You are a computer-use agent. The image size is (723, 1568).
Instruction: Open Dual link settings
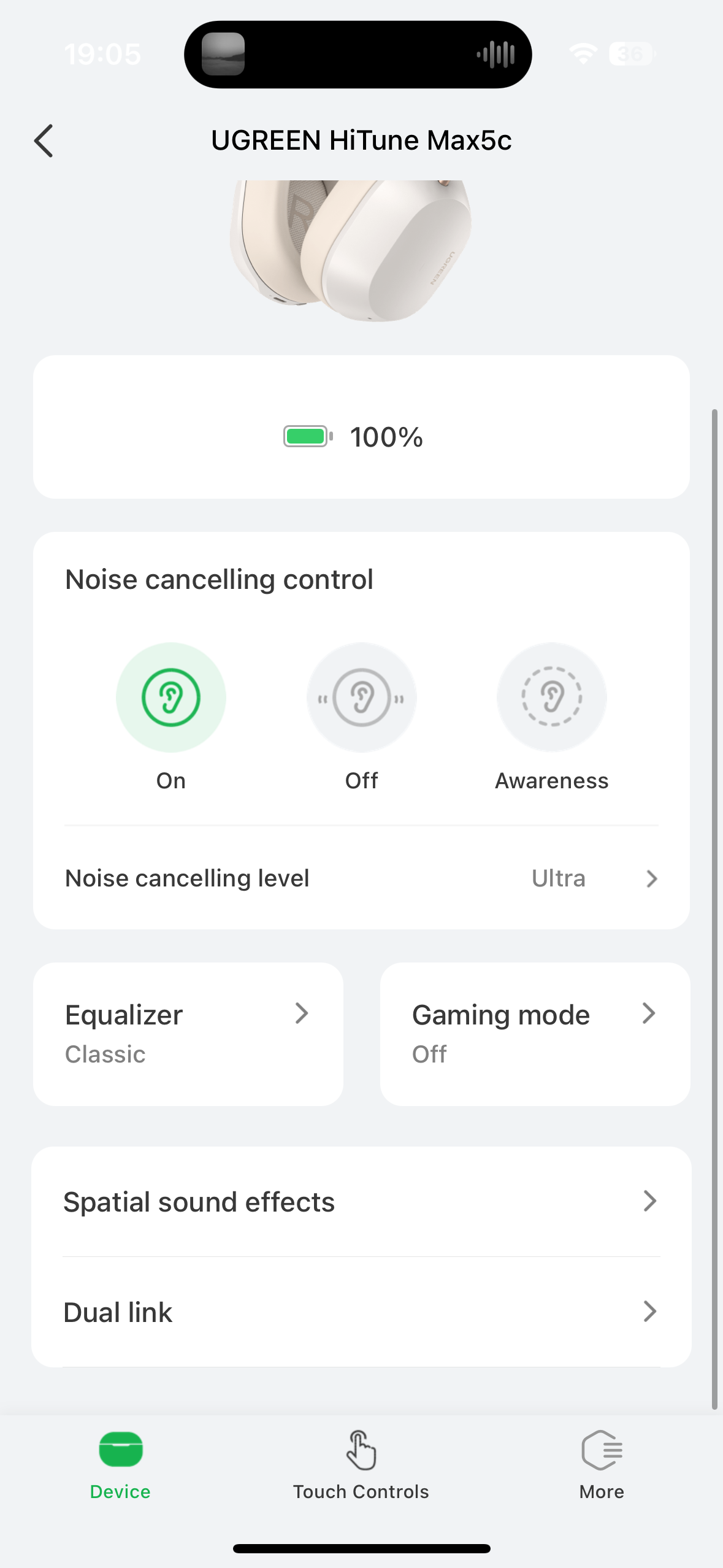362,1312
